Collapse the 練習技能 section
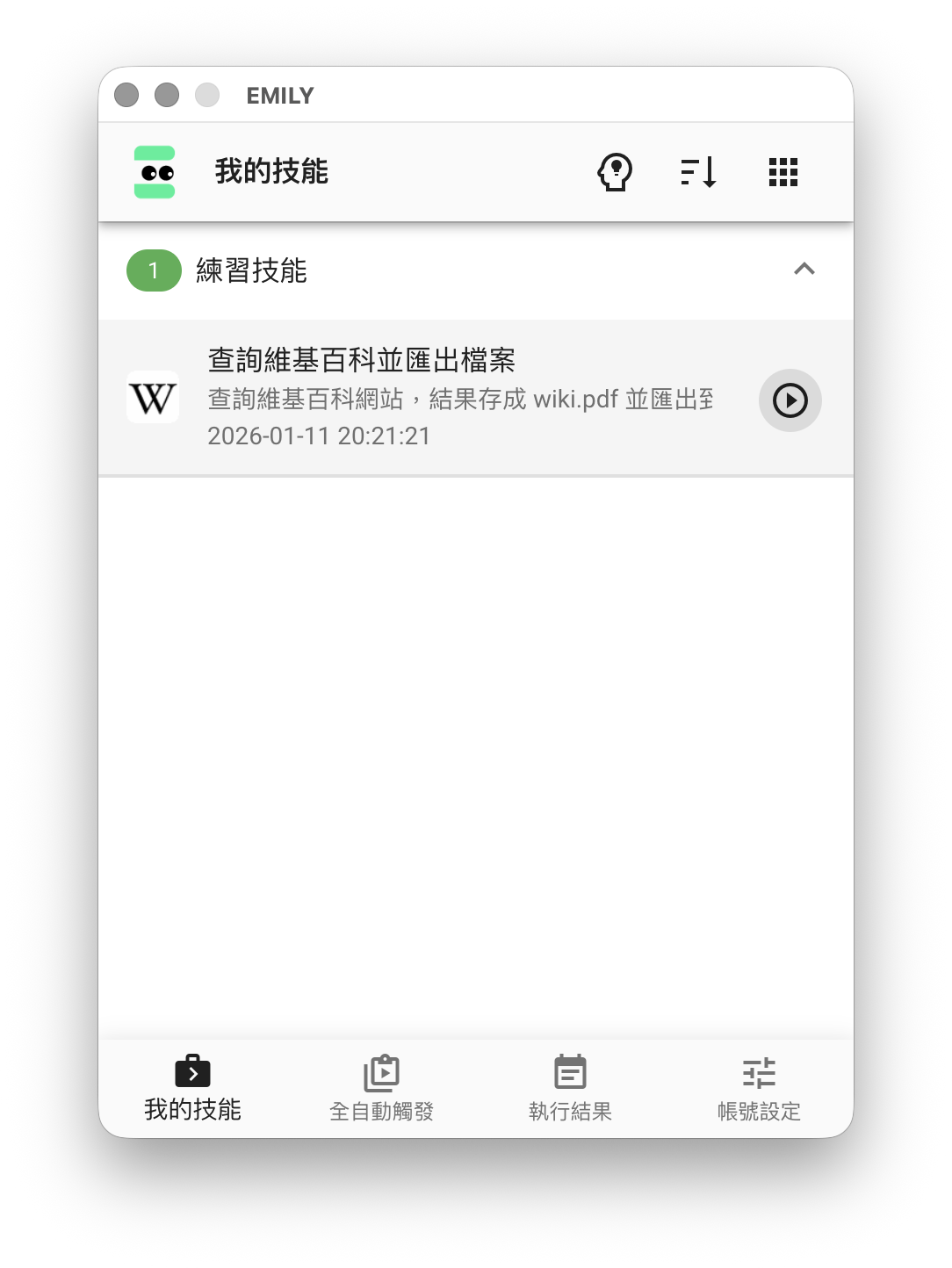Viewport: 952px width, 1268px height. (x=804, y=270)
